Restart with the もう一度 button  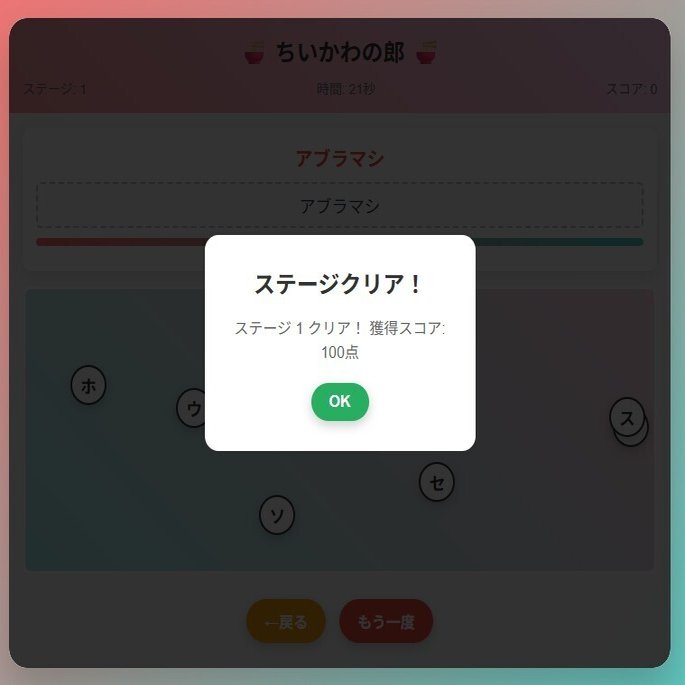pos(386,622)
